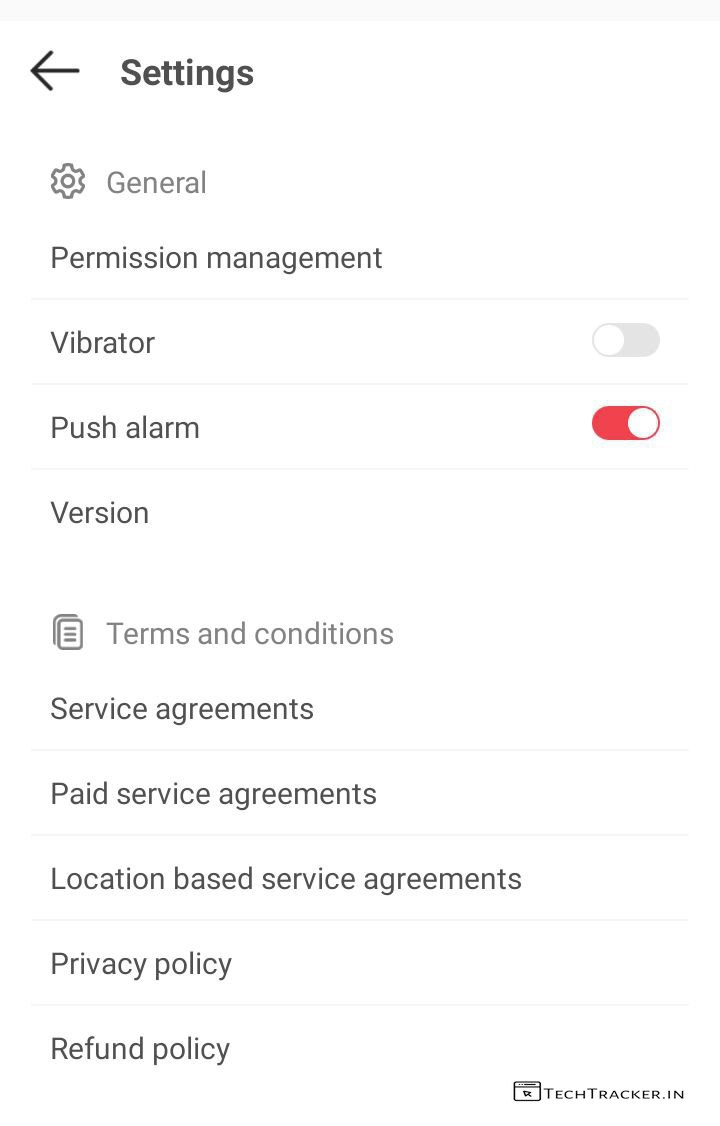Disable the Push alarm toggle
This screenshot has height=1126, width=720.
pos(625,424)
